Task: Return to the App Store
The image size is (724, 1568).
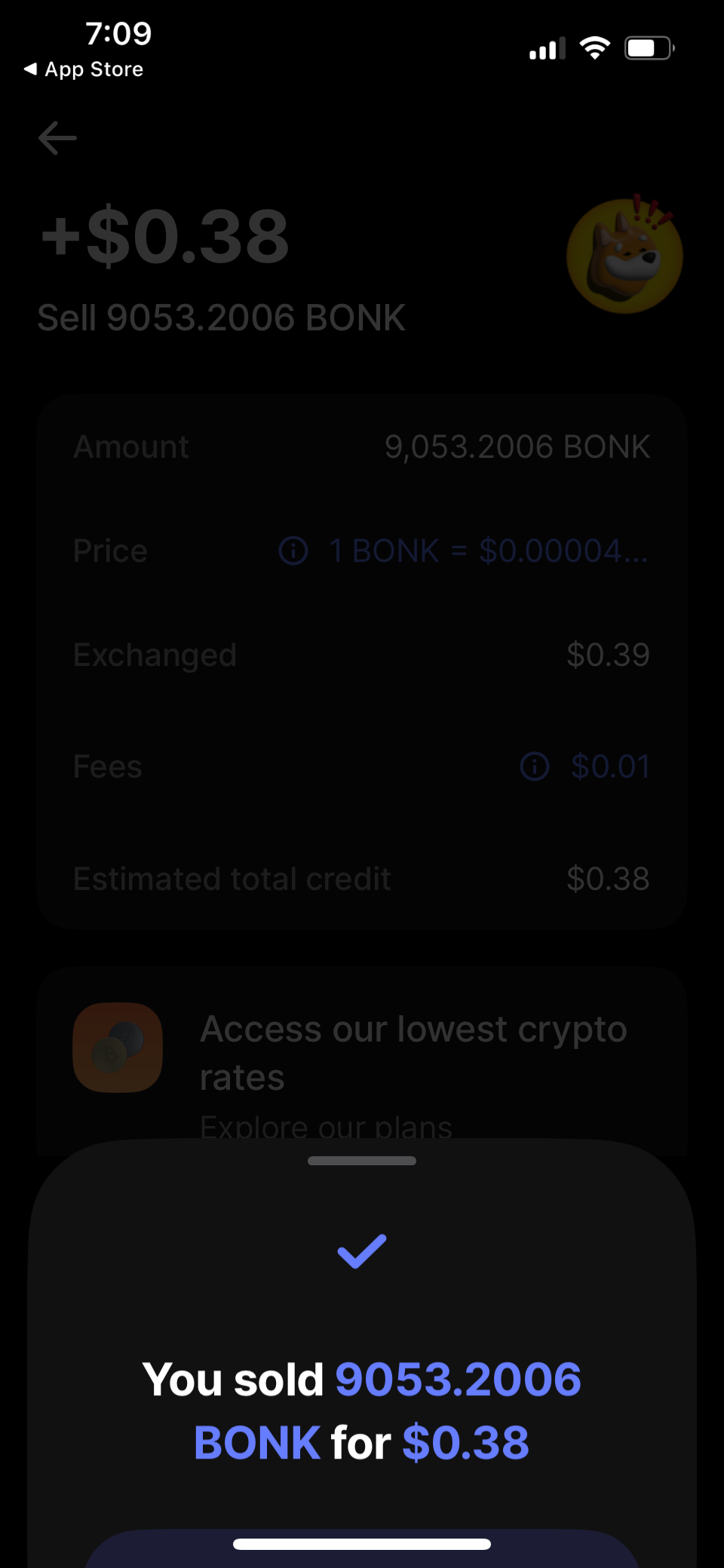Action: (x=84, y=69)
